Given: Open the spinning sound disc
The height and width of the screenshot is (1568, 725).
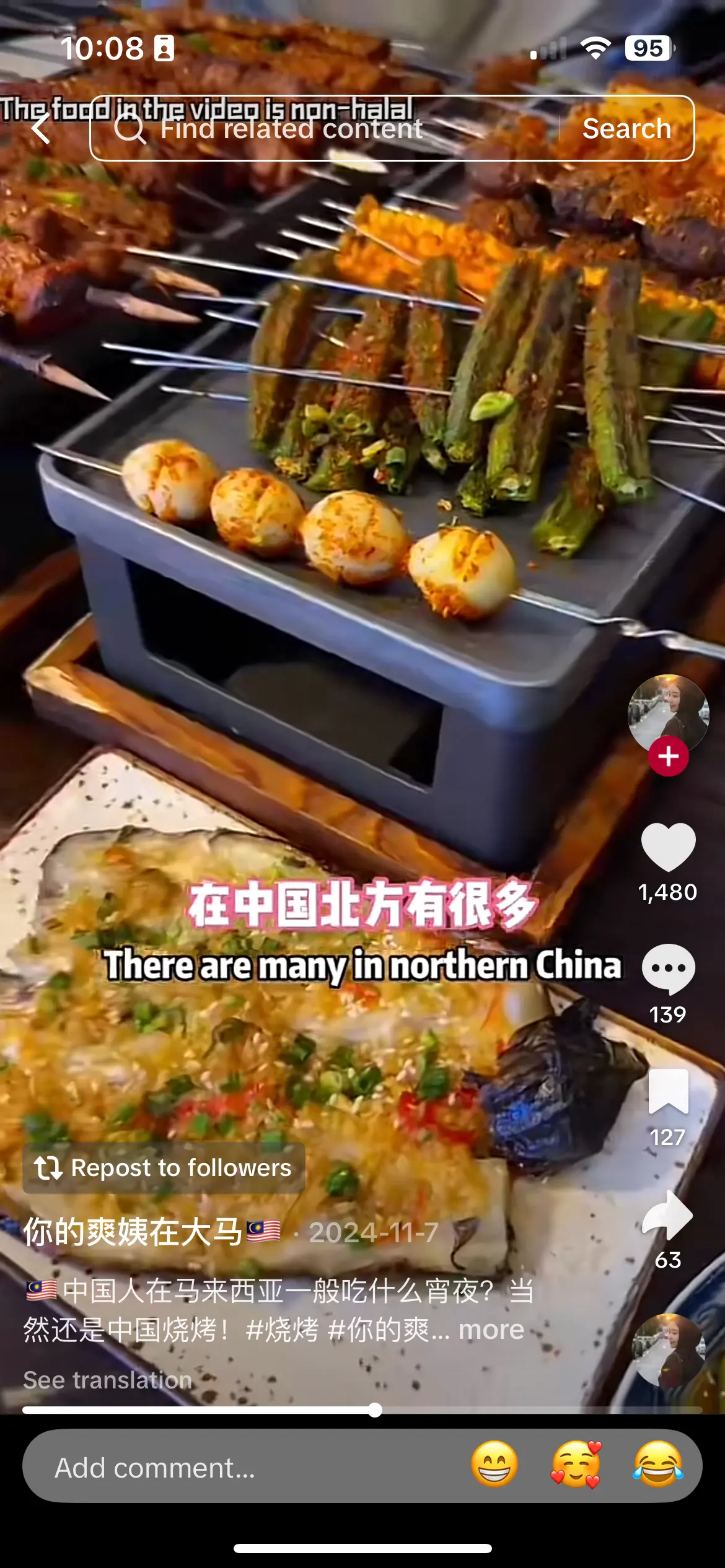Looking at the screenshot, I should (x=667, y=1351).
